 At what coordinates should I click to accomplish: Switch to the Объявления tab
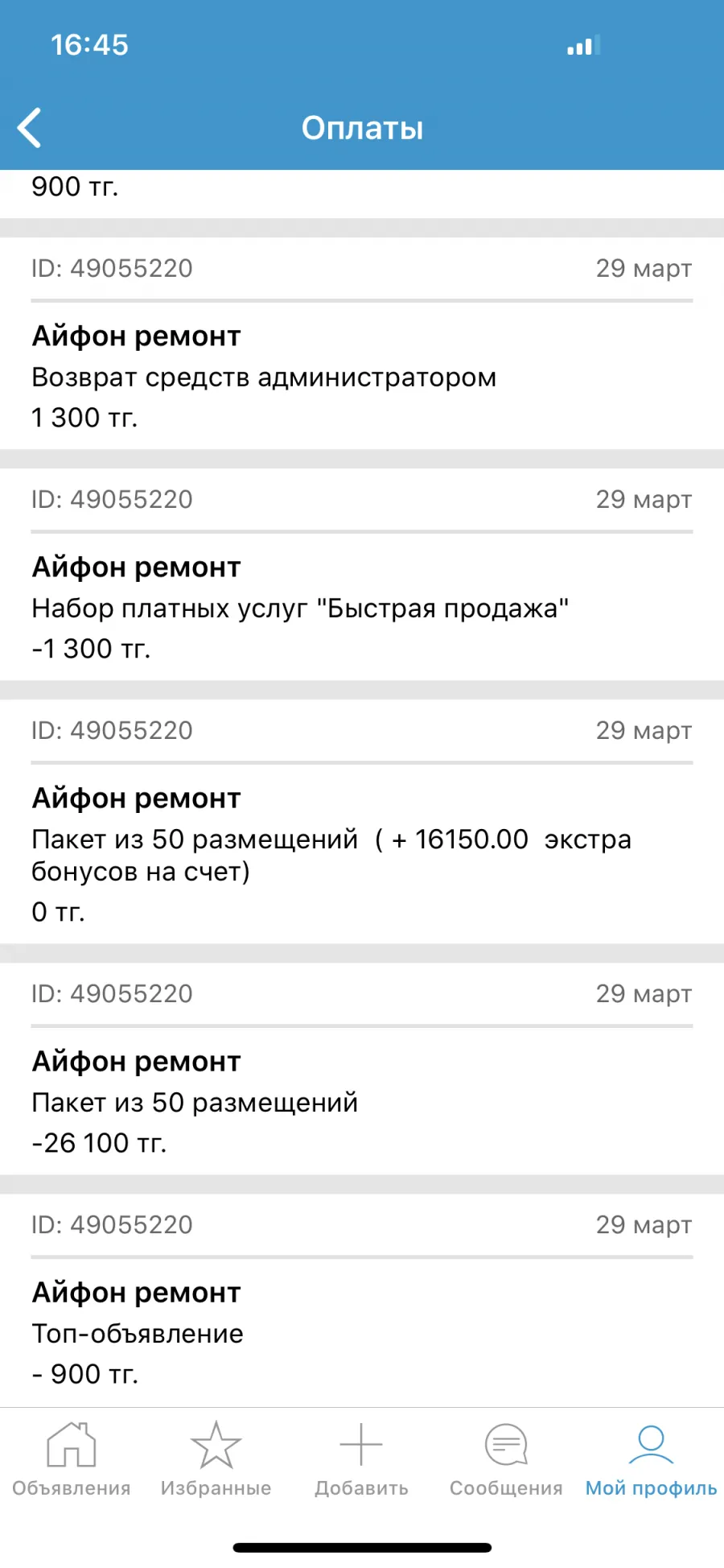coord(72,1459)
